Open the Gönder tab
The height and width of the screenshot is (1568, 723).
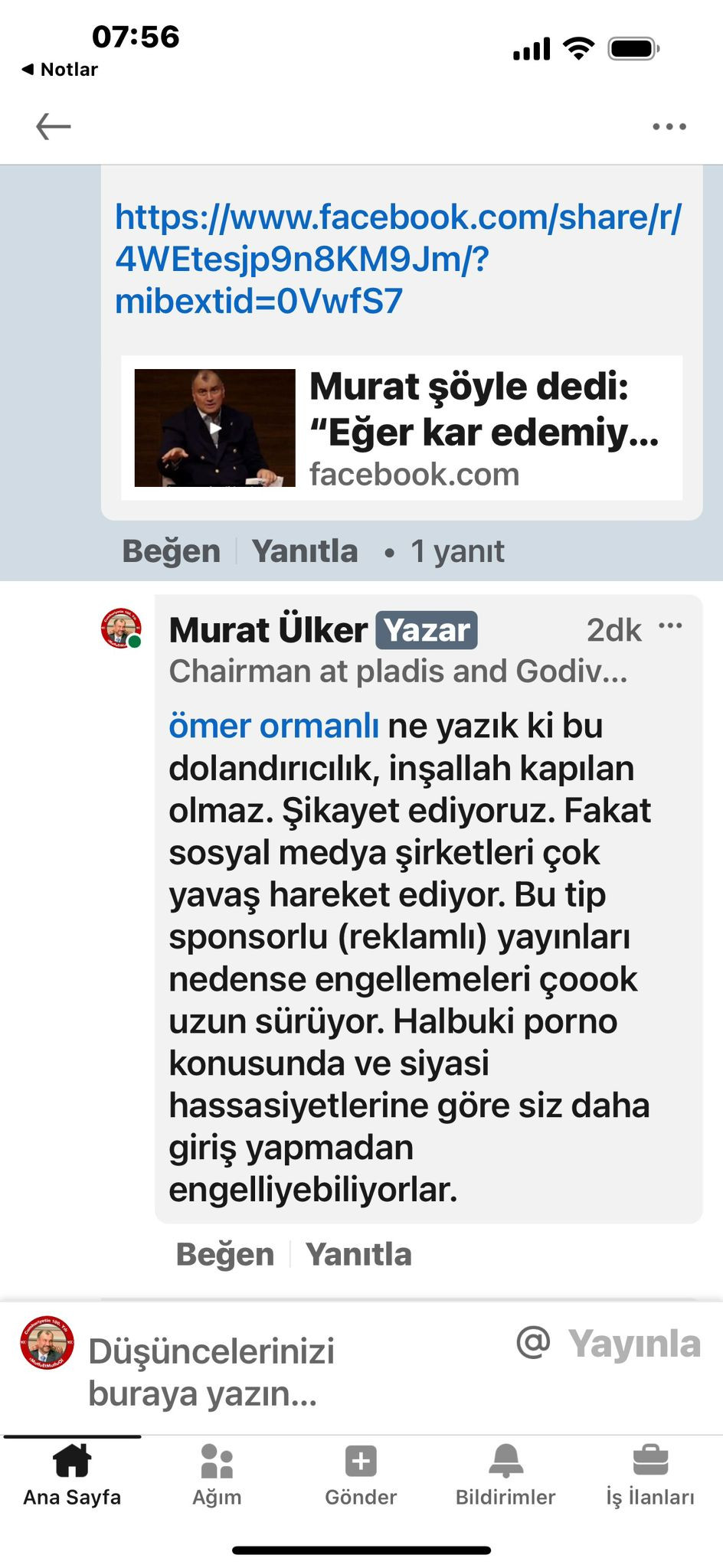click(361, 1475)
